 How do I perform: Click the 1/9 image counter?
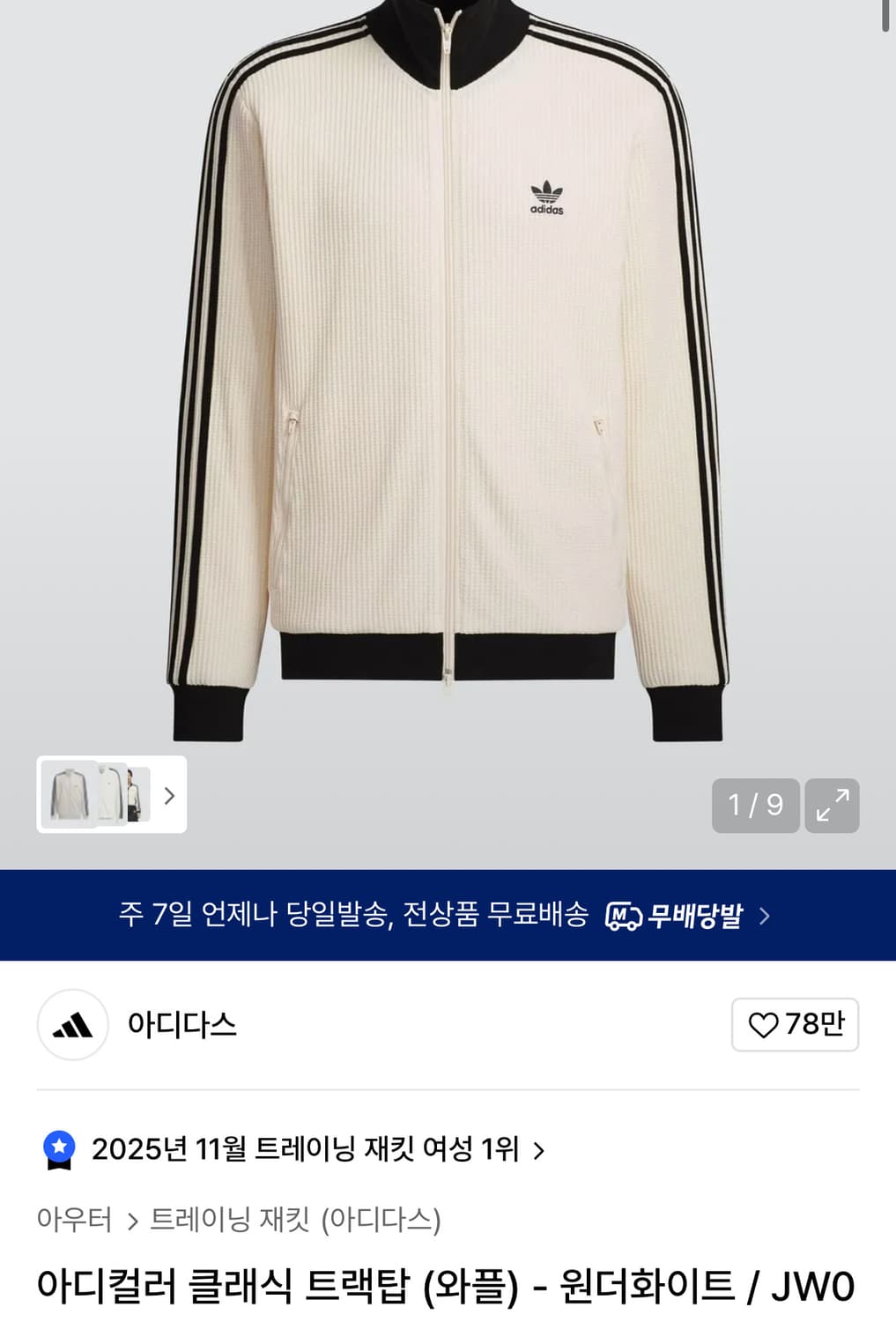click(x=754, y=805)
